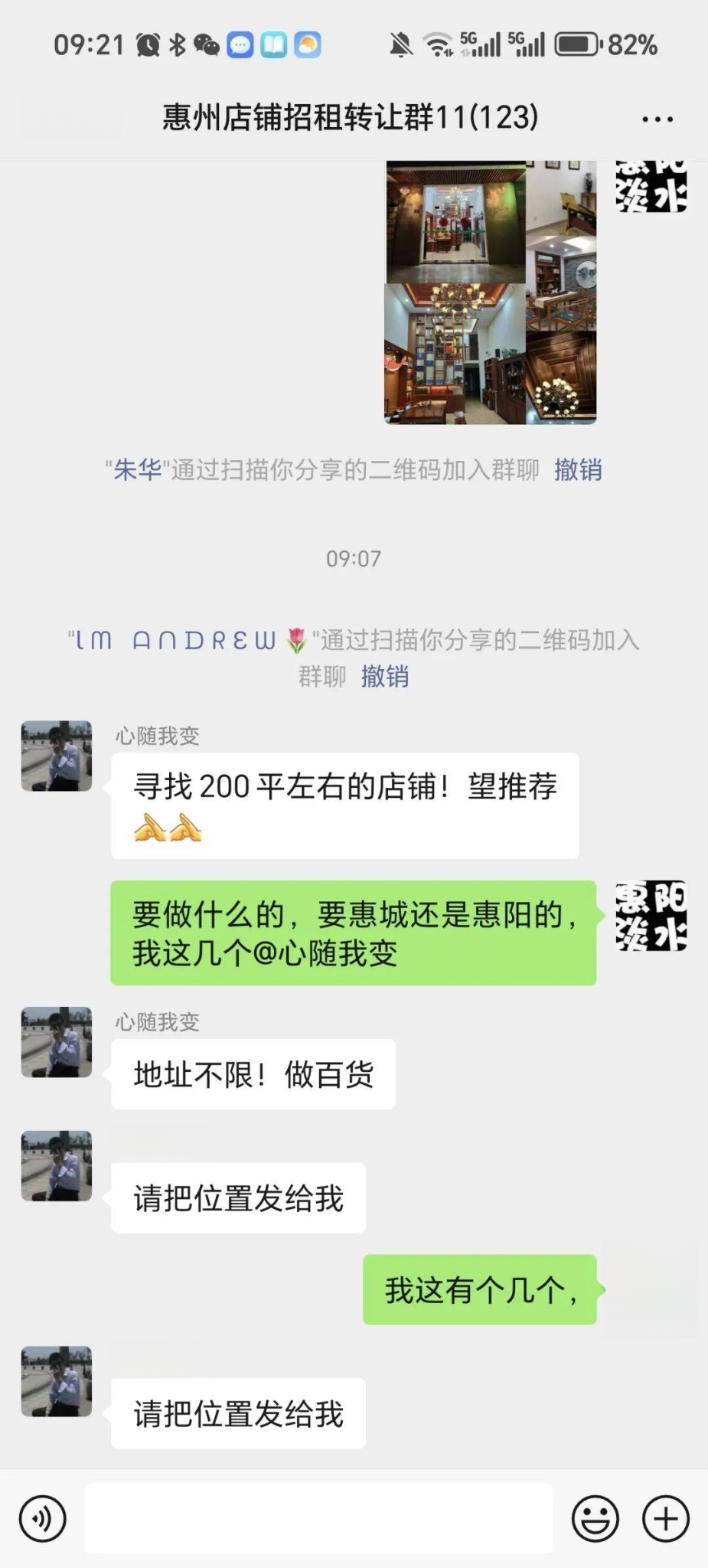The width and height of the screenshot is (708, 1568).
Task: Tap 撤销 for IM ANDREW's join notice
Action: coord(384,676)
